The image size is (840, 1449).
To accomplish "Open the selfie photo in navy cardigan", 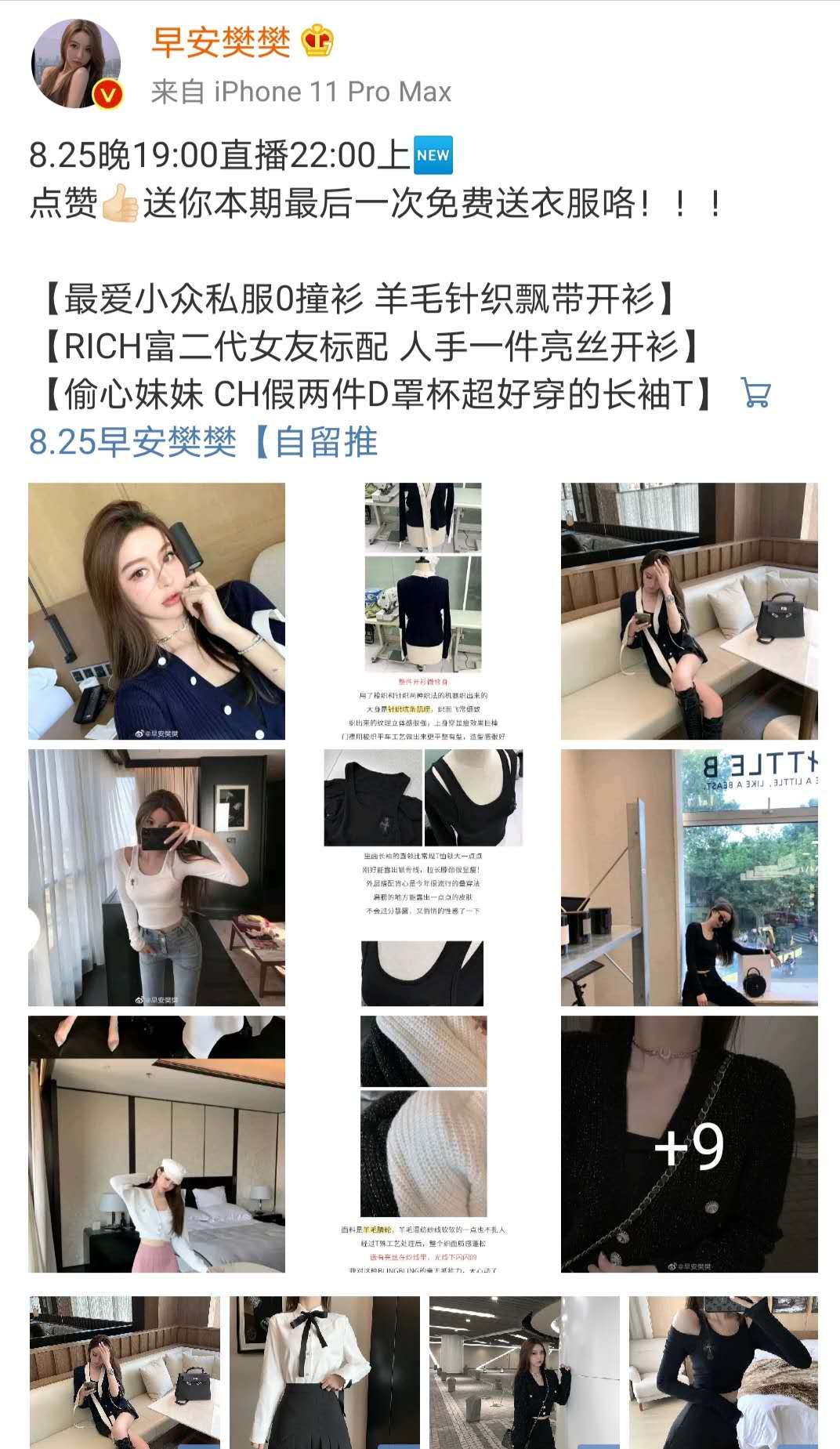I will [x=157, y=611].
